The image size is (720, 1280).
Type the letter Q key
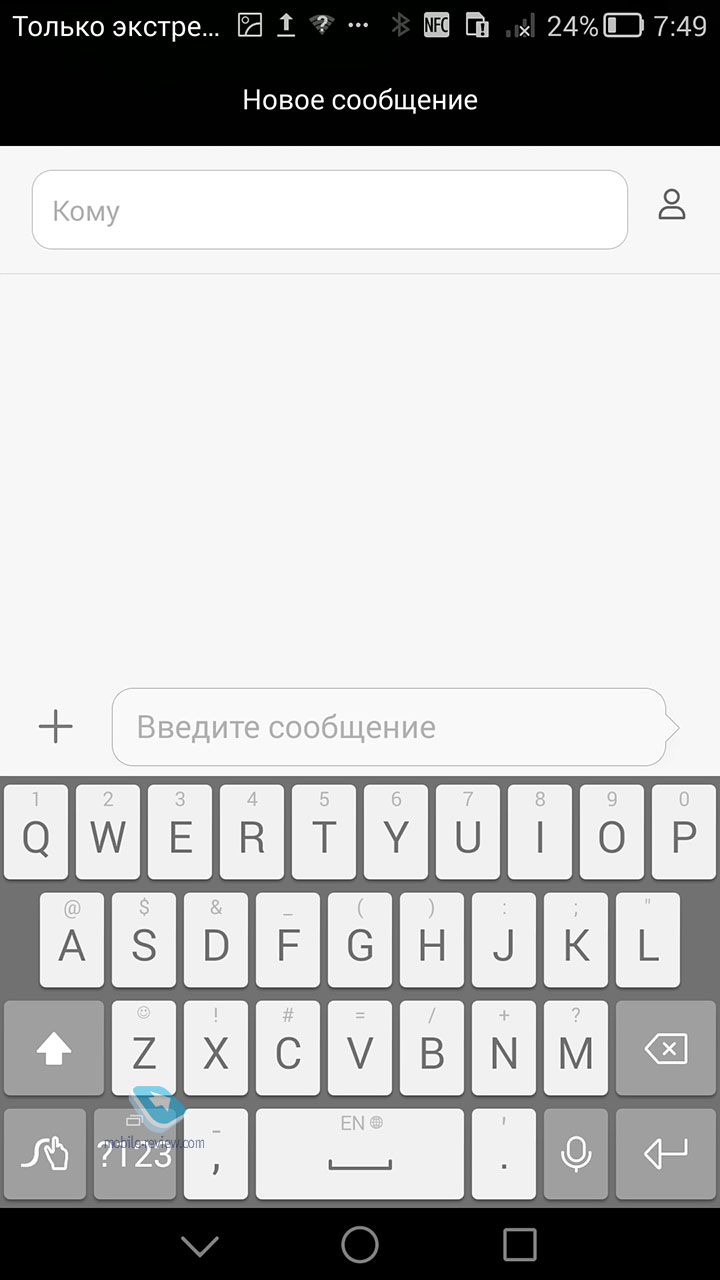click(36, 832)
